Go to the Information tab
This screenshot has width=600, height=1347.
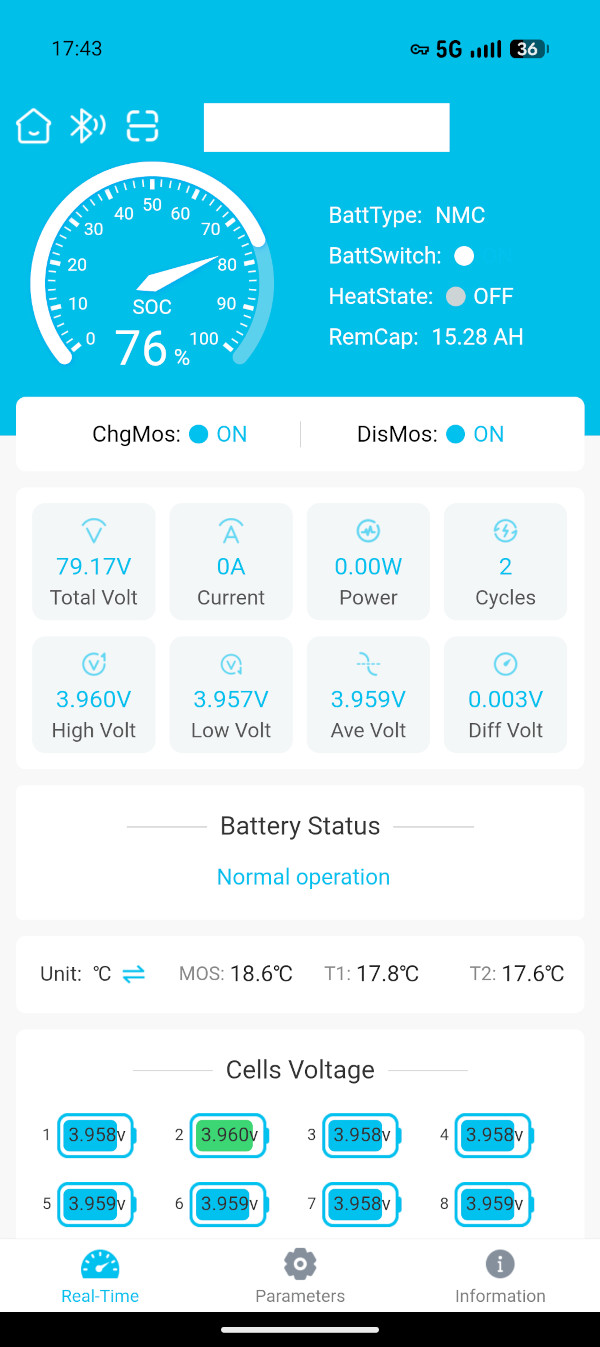click(x=500, y=1277)
